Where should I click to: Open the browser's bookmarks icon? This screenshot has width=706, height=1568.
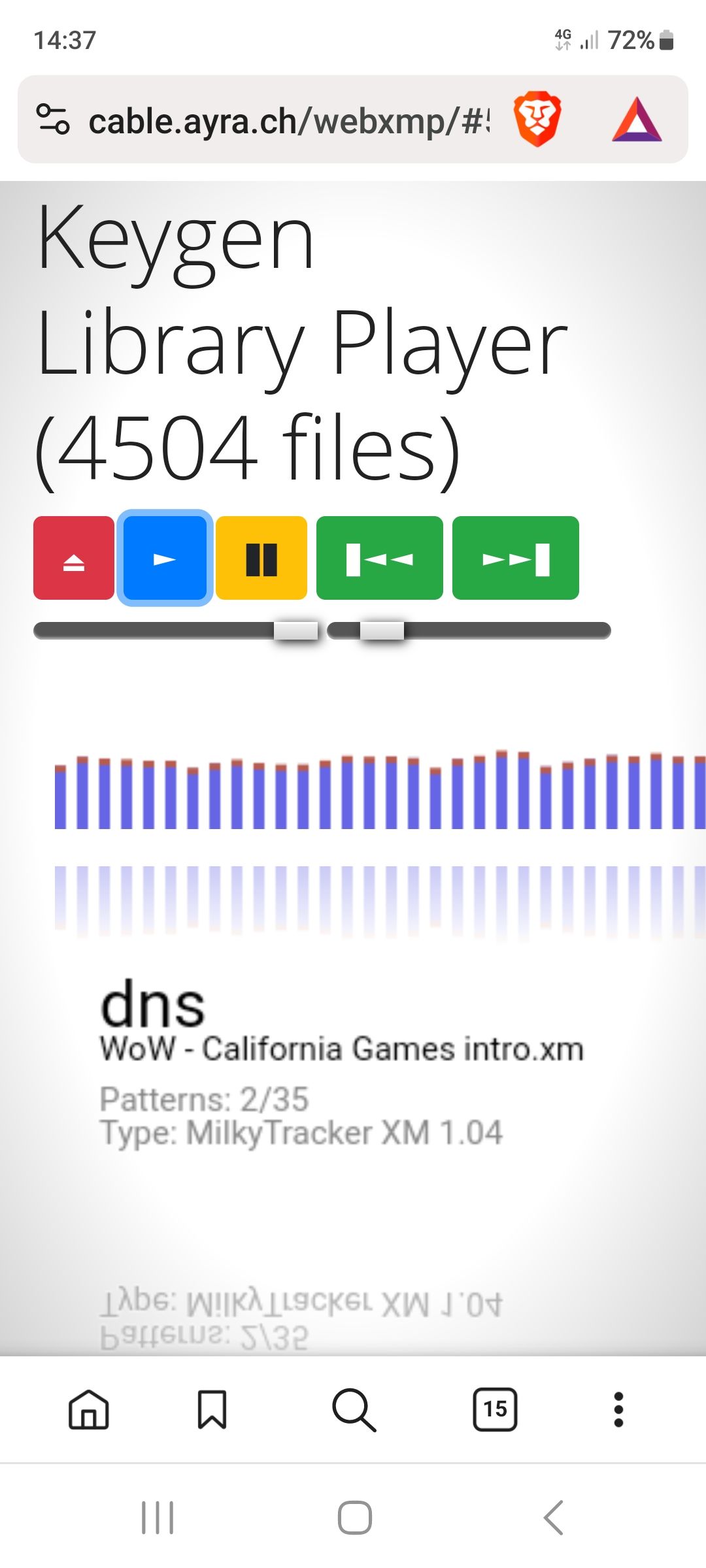click(x=212, y=1409)
